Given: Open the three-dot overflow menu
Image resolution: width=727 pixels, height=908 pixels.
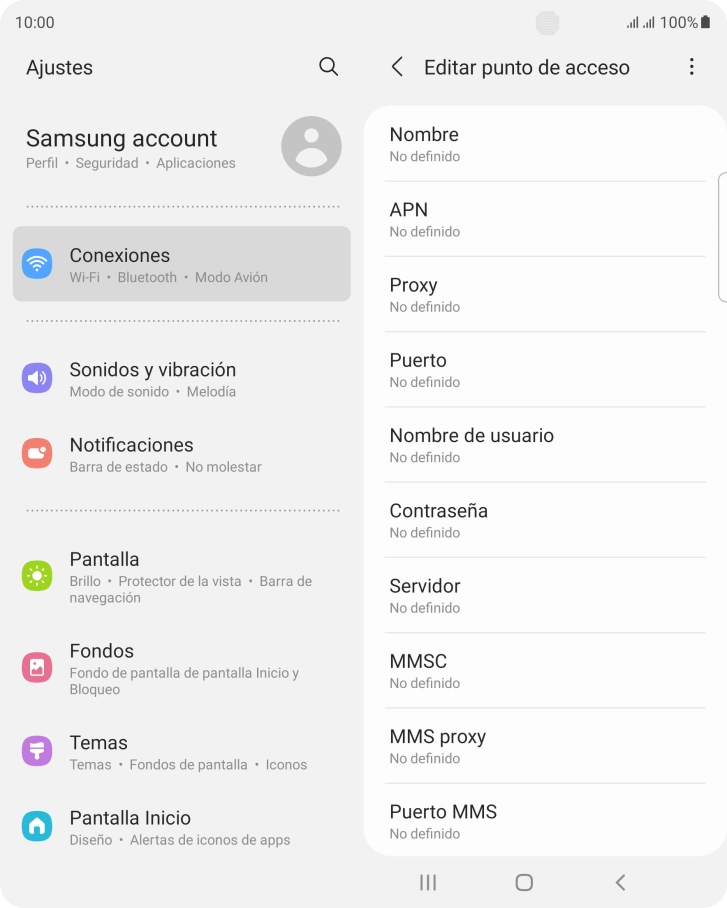Looking at the screenshot, I should (x=691, y=67).
